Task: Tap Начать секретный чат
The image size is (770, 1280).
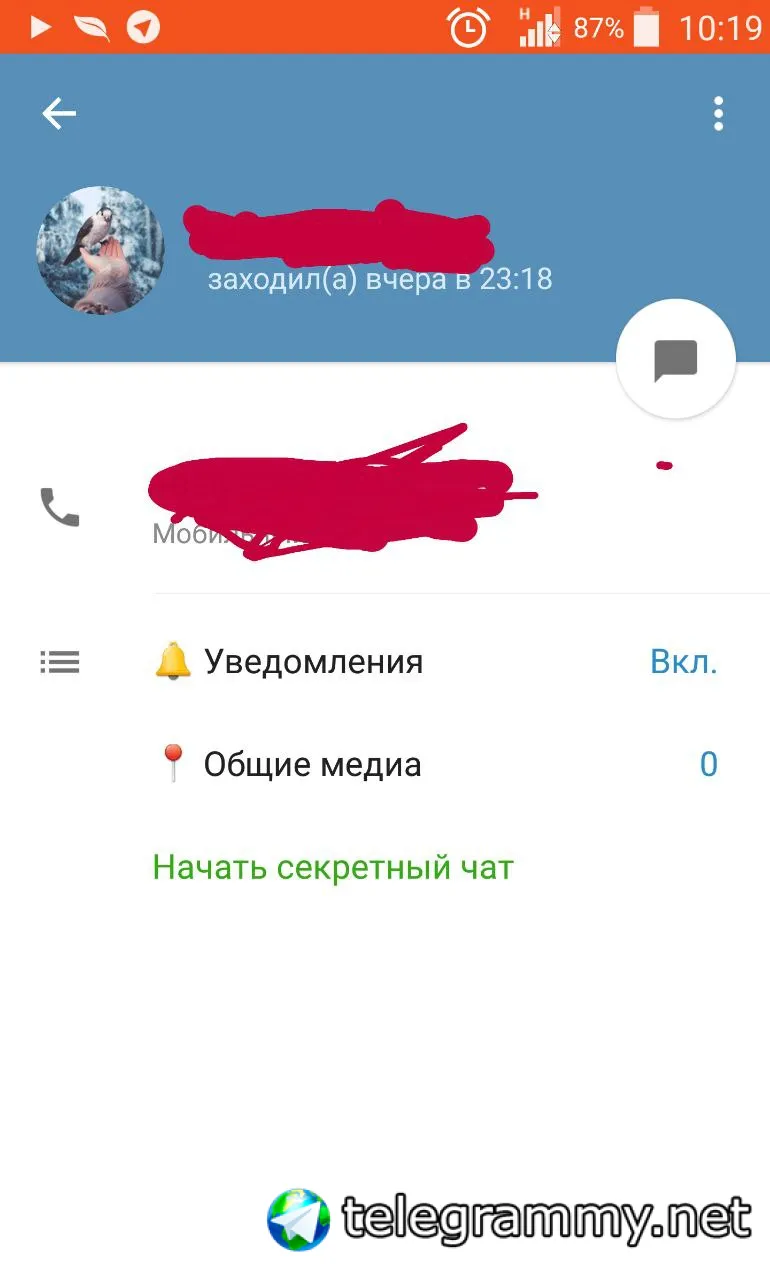Action: [332, 867]
